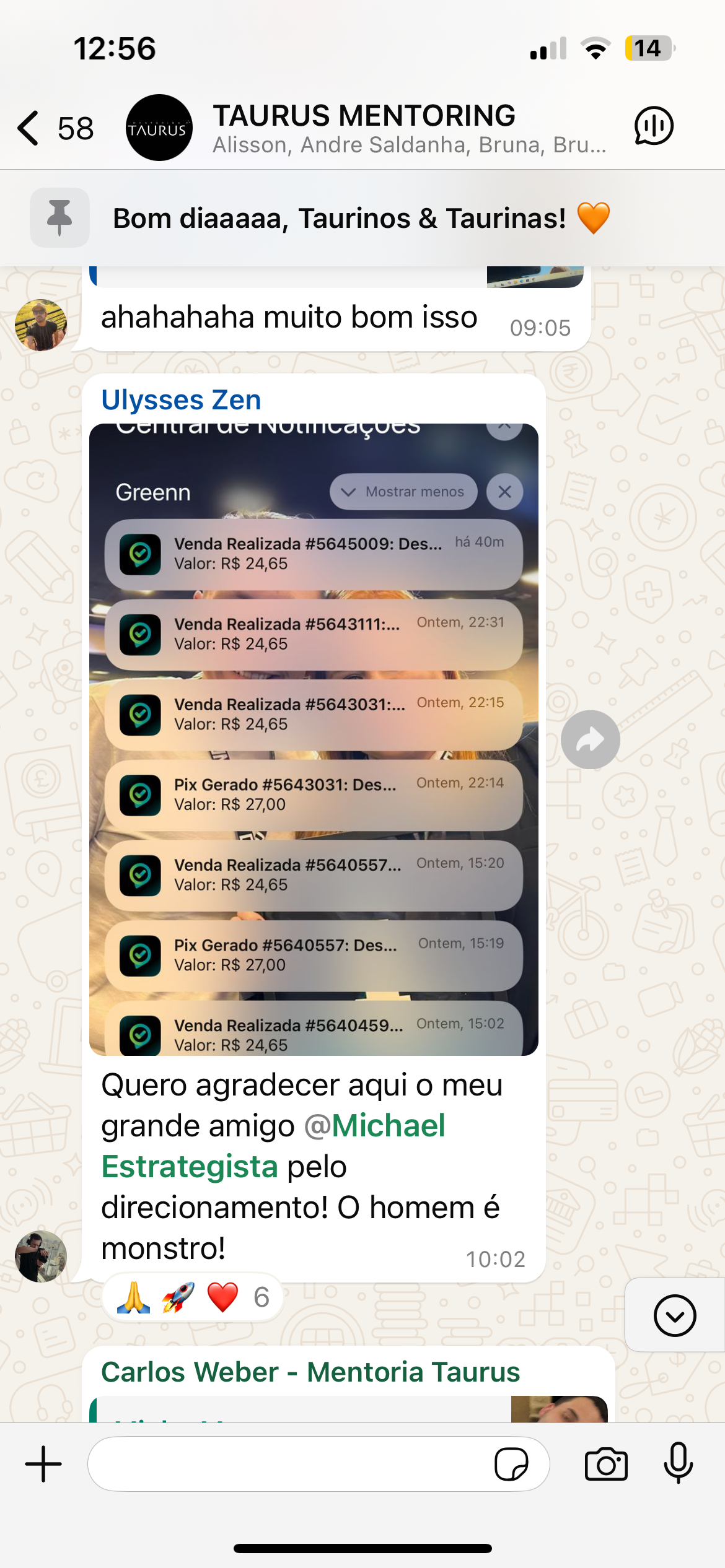The image size is (725, 1568).
Task: Open Ulysses Zen's profile picture
Action: point(41,1256)
